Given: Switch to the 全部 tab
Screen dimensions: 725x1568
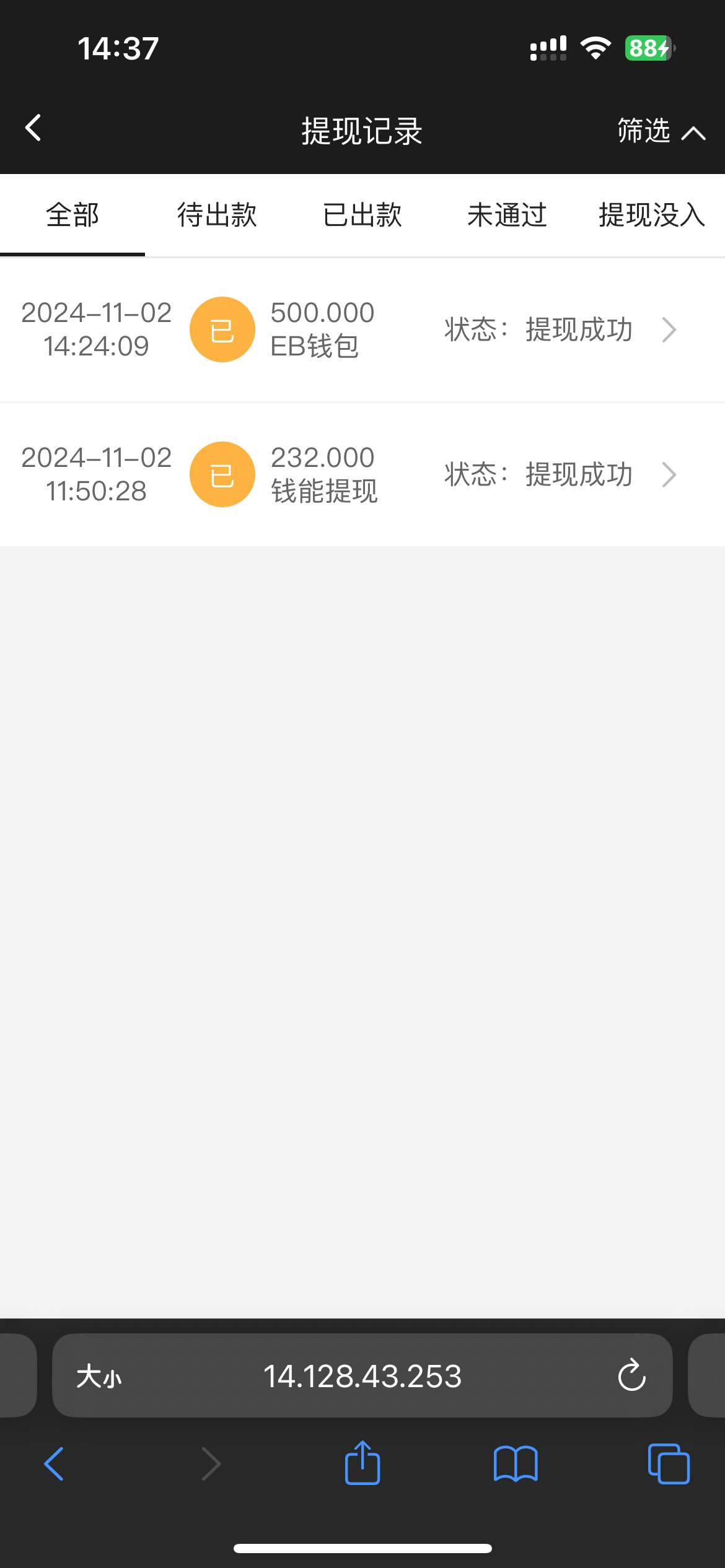Looking at the screenshot, I should coord(72,216).
